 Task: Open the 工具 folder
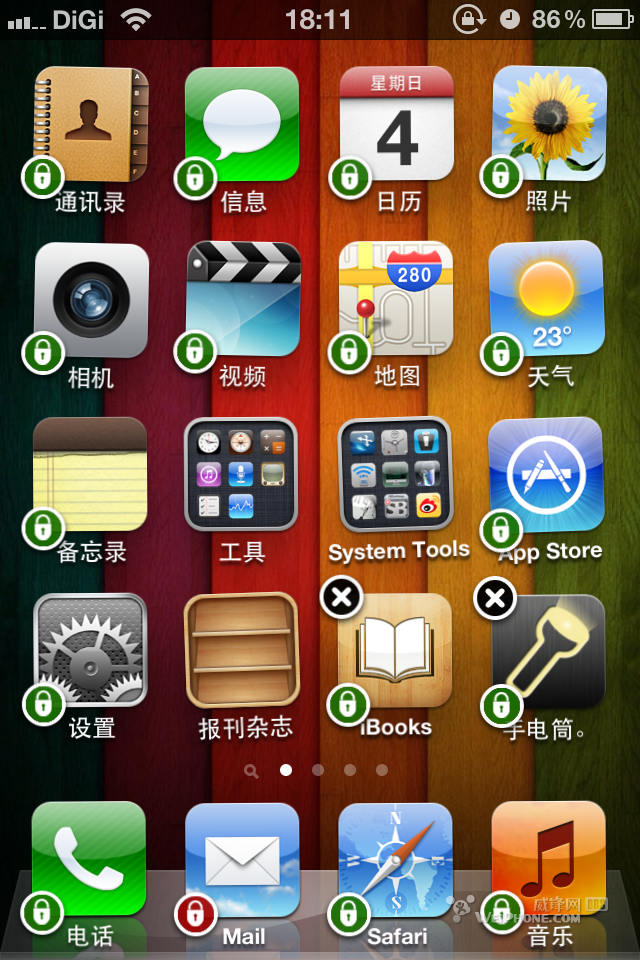(x=242, y=475)
